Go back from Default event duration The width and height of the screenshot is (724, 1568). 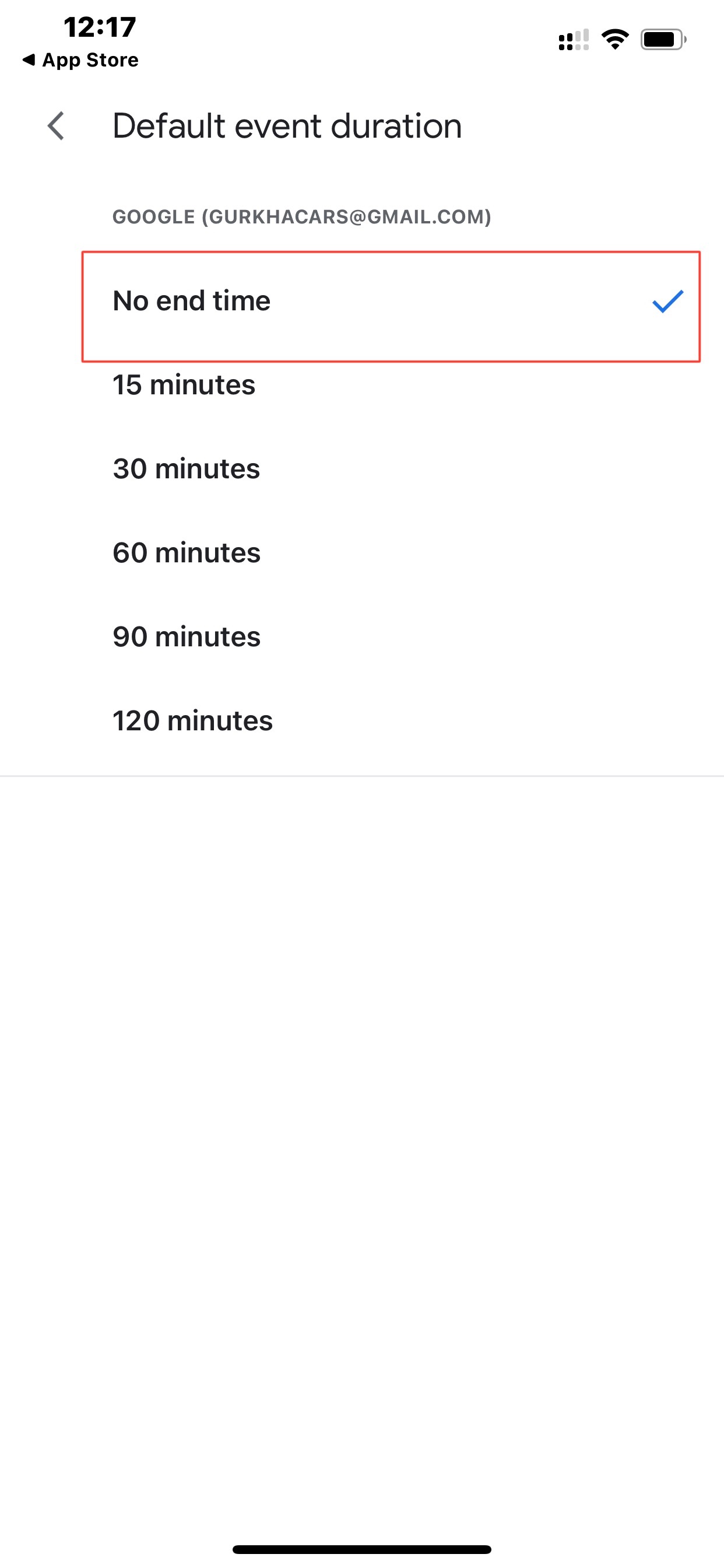[x=56, y=126]
